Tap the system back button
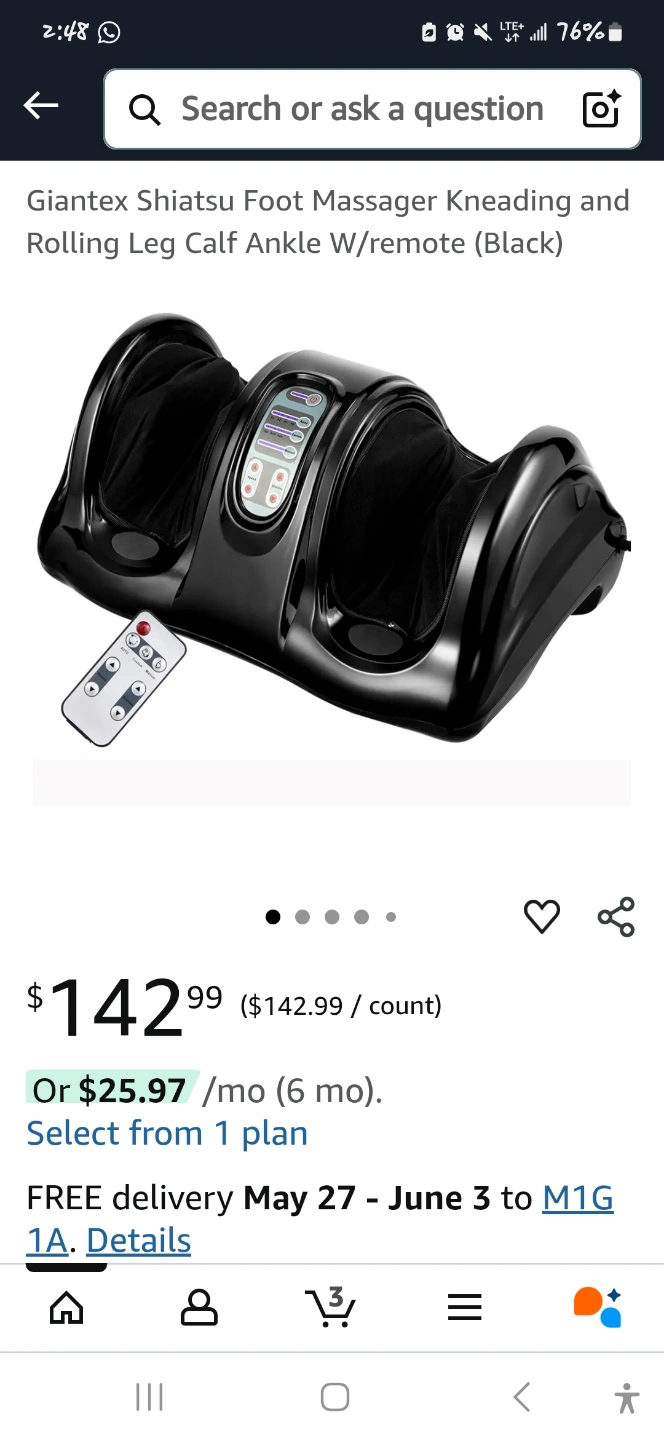Screen dimensions: 664x1440 tap(521, 1397)
